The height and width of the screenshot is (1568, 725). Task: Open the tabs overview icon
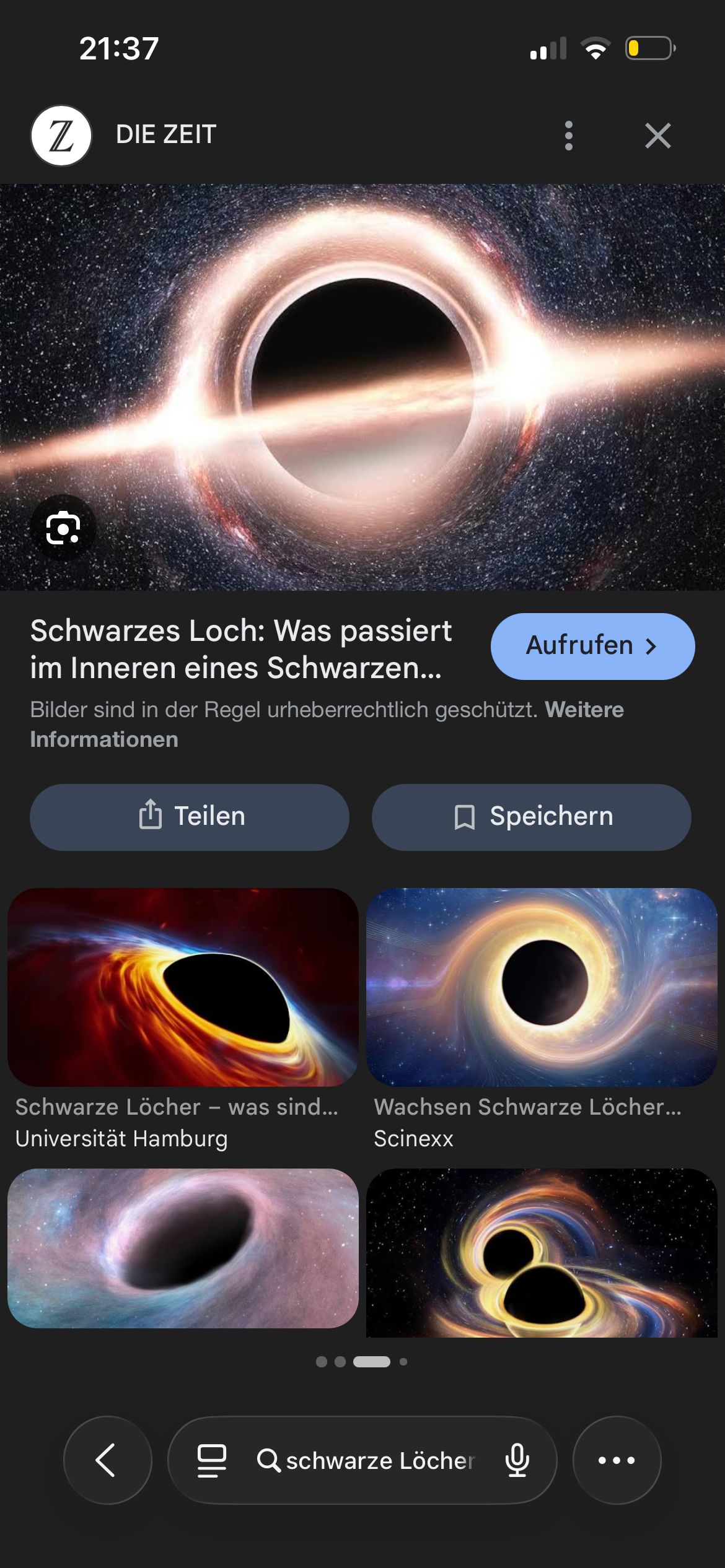[211, 1460]
